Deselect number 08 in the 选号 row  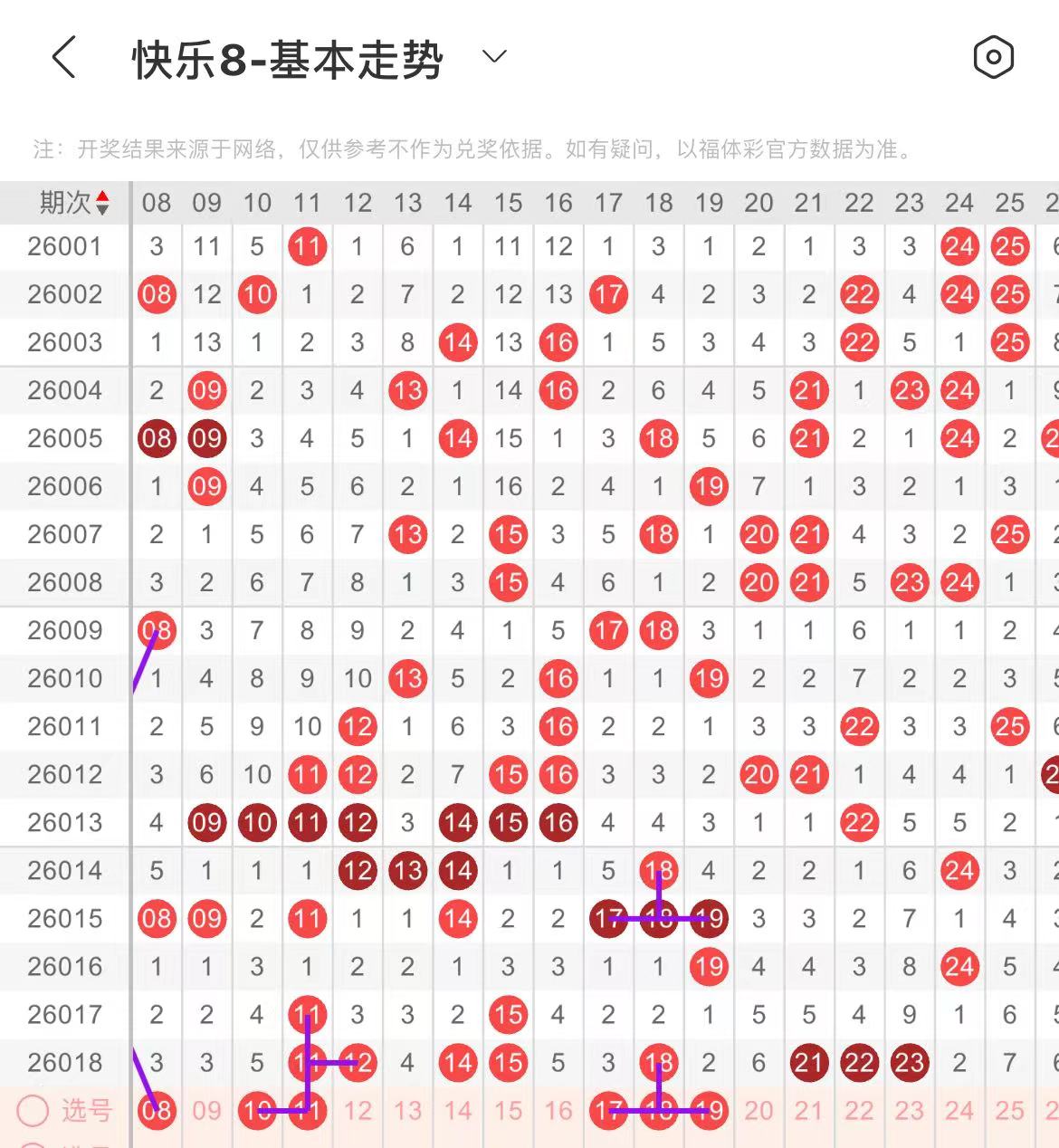(157, 1110)
